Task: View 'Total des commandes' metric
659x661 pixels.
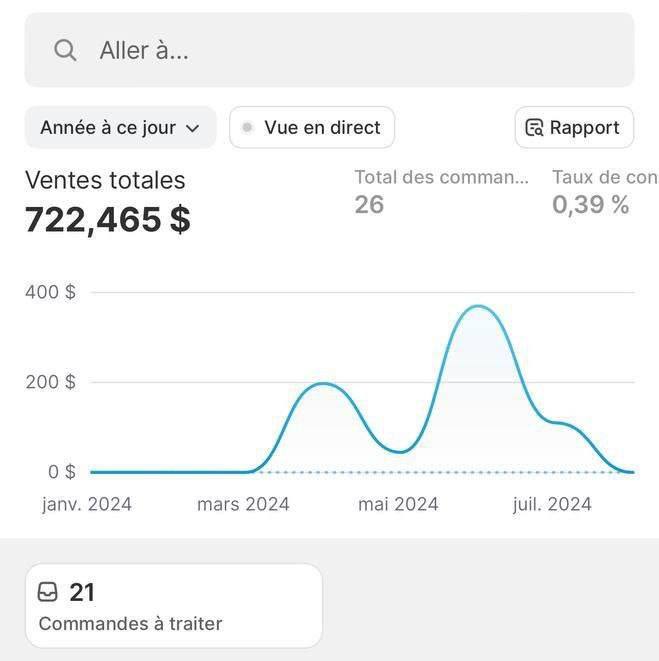Action: pyautogui.click(x=441, y=191)
